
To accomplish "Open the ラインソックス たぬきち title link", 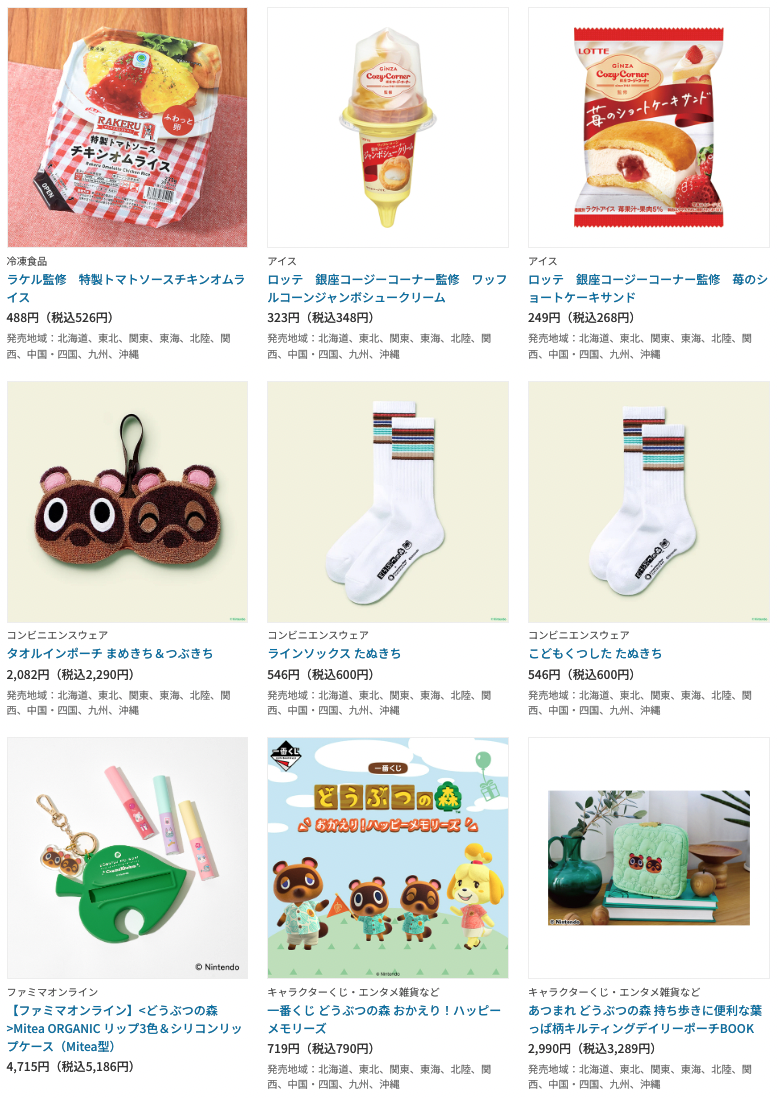I will [x=334, y=653].
